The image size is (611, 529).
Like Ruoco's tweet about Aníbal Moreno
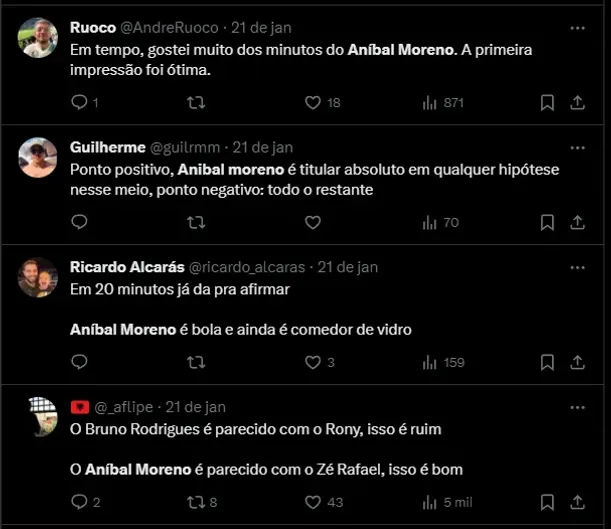pyautogui.click(x=312, y=102)
